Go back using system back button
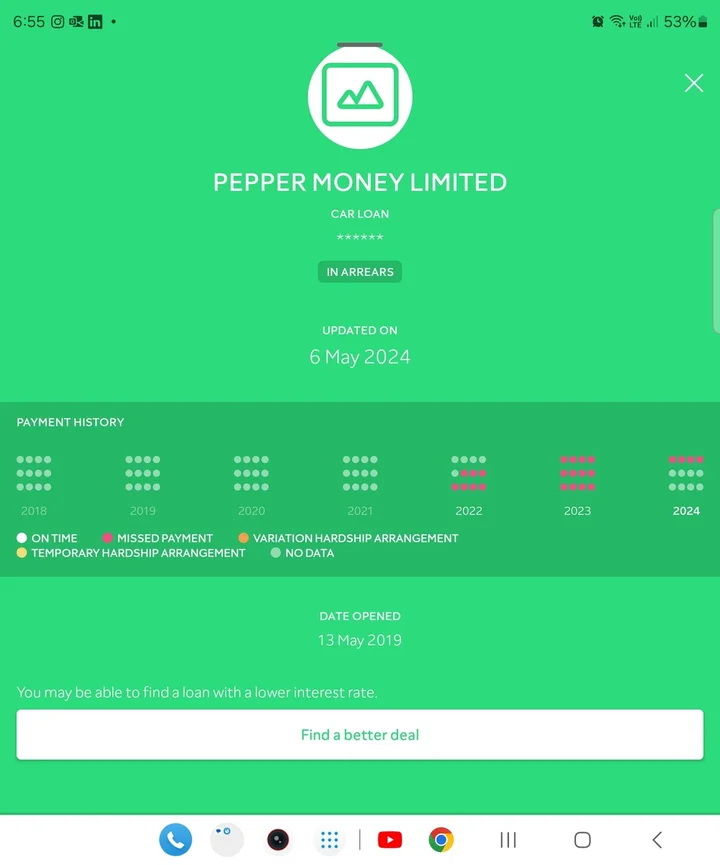 657,840
